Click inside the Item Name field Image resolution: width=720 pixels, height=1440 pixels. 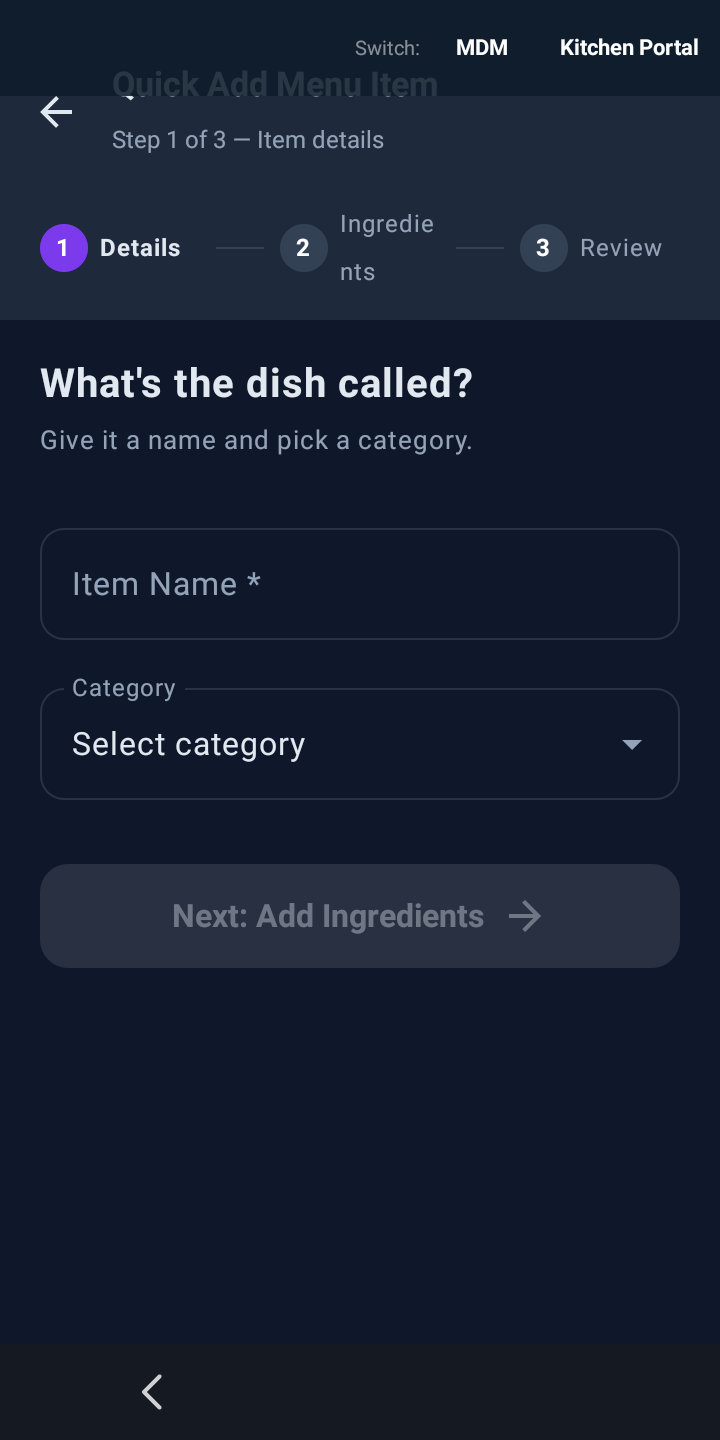click(360, 584)
